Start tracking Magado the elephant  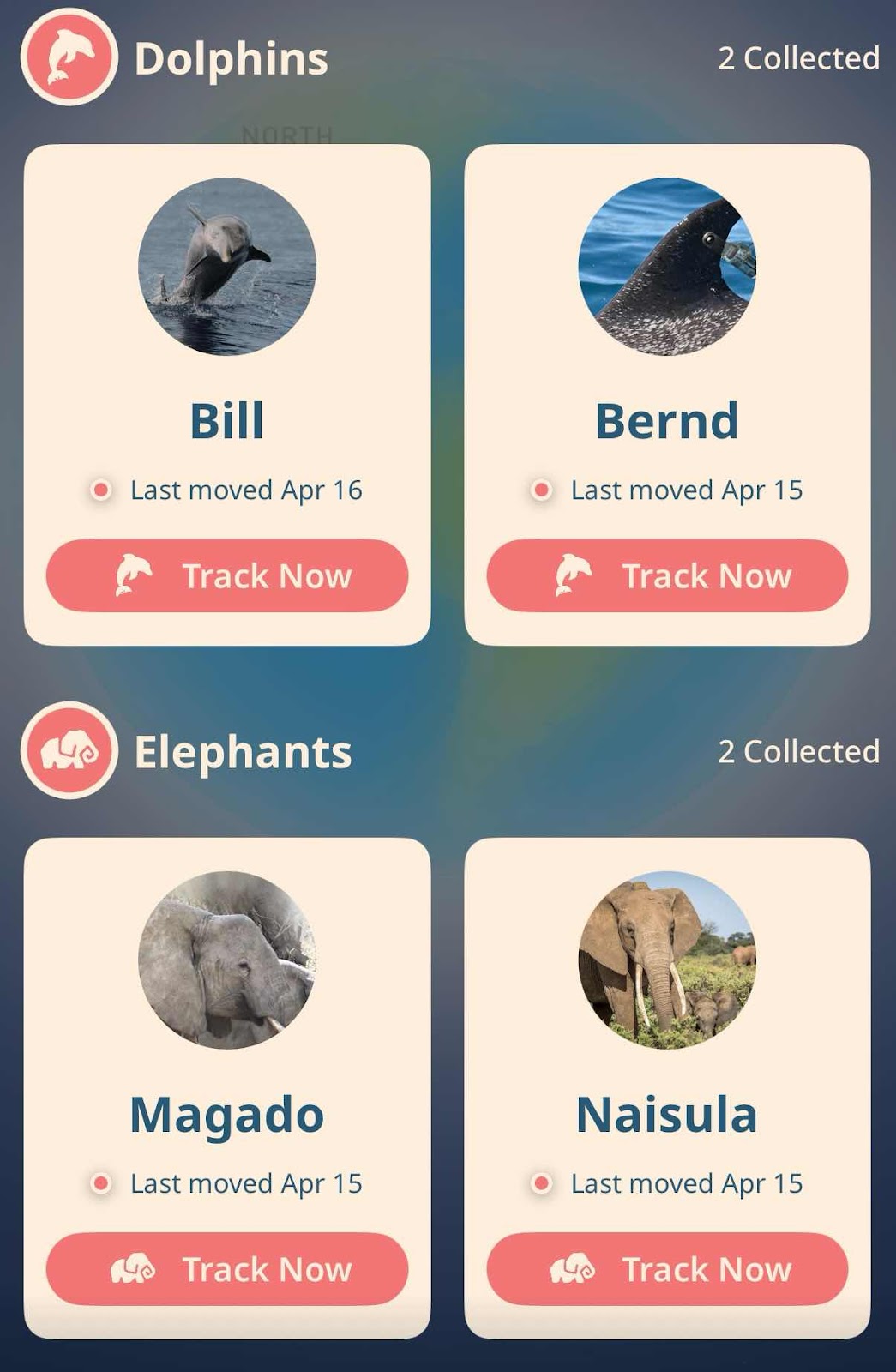[227, 1269]
